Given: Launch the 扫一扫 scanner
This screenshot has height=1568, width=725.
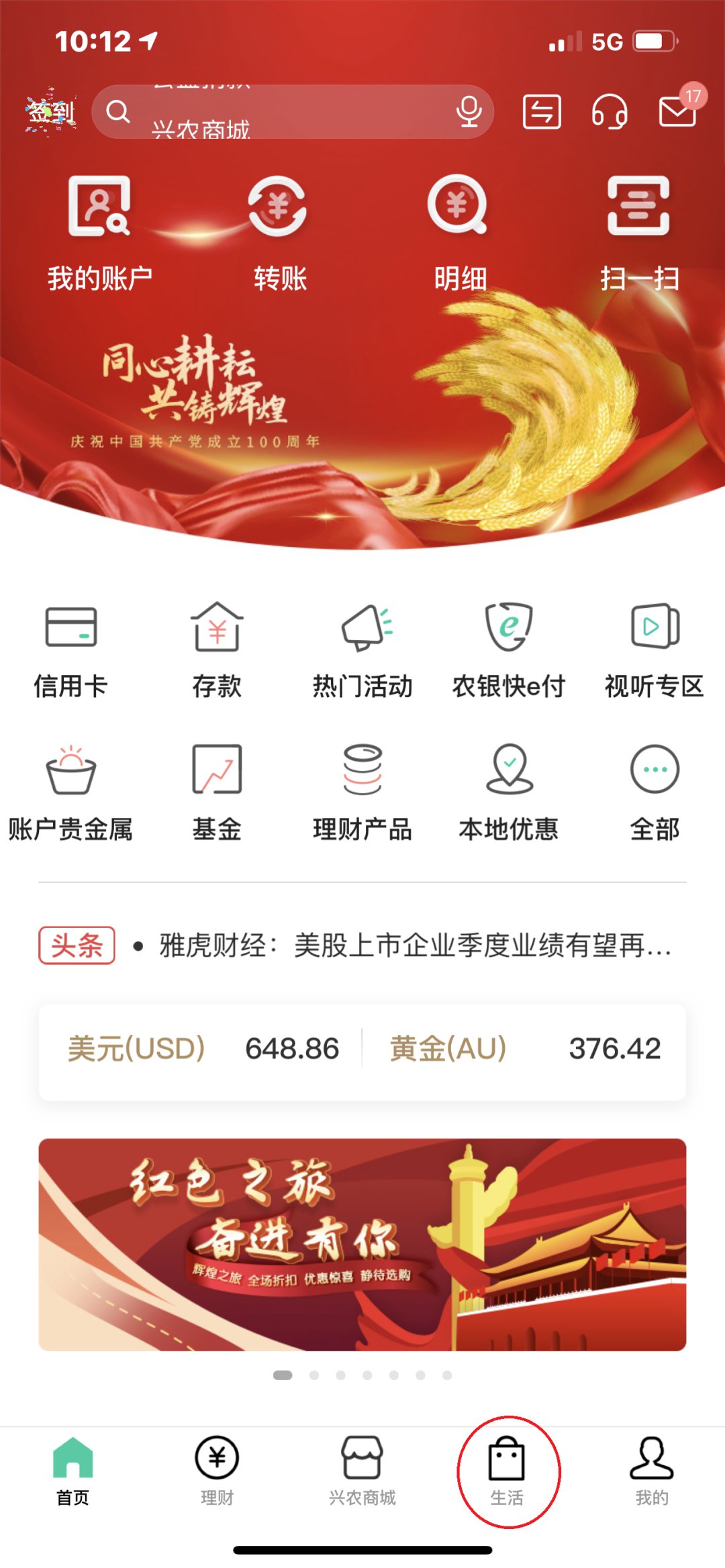Looking at the screenshot, I should pos(638,231).
